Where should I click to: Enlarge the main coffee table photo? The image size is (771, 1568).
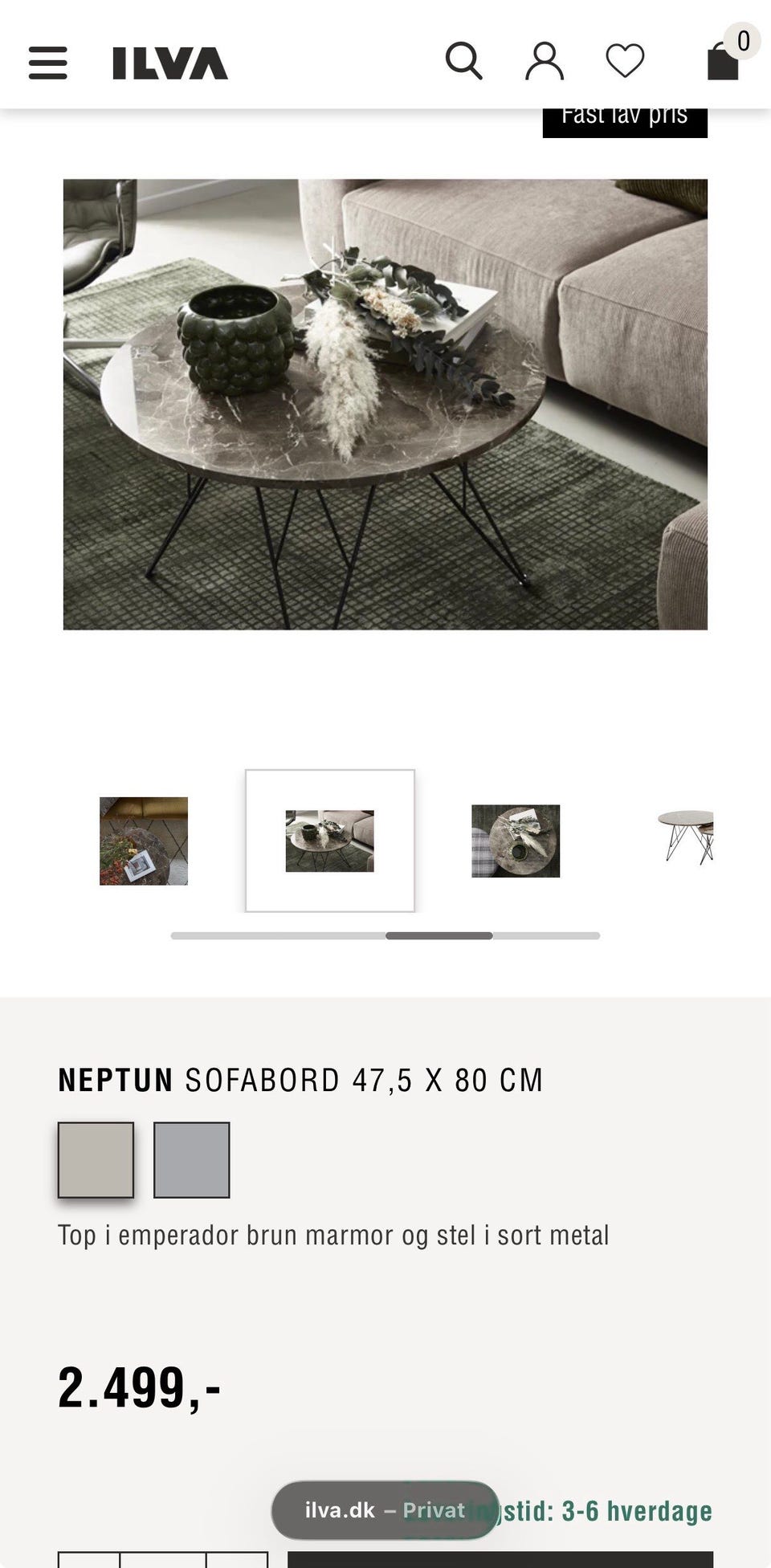tap(385, 404)
